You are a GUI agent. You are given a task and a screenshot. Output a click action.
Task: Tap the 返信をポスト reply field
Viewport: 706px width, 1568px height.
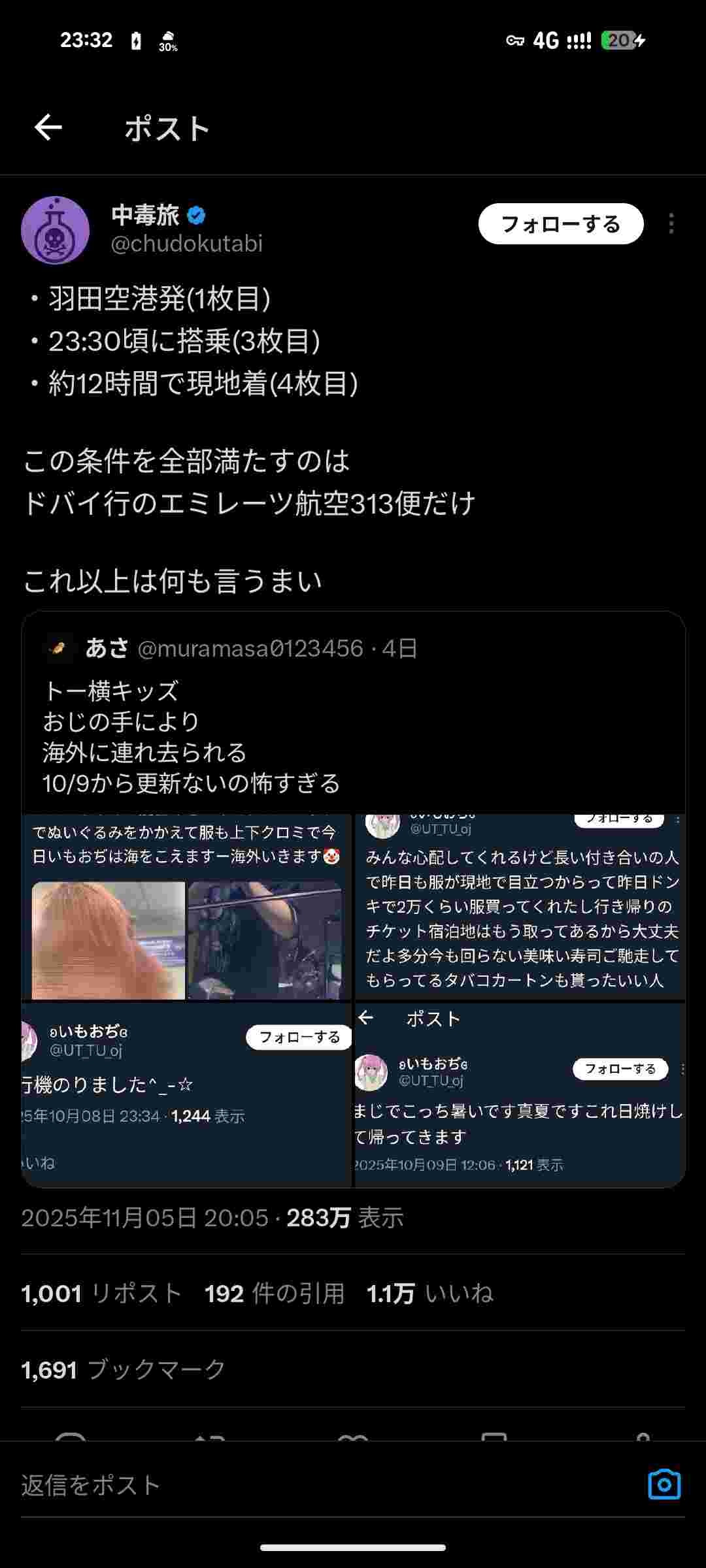314,1486
